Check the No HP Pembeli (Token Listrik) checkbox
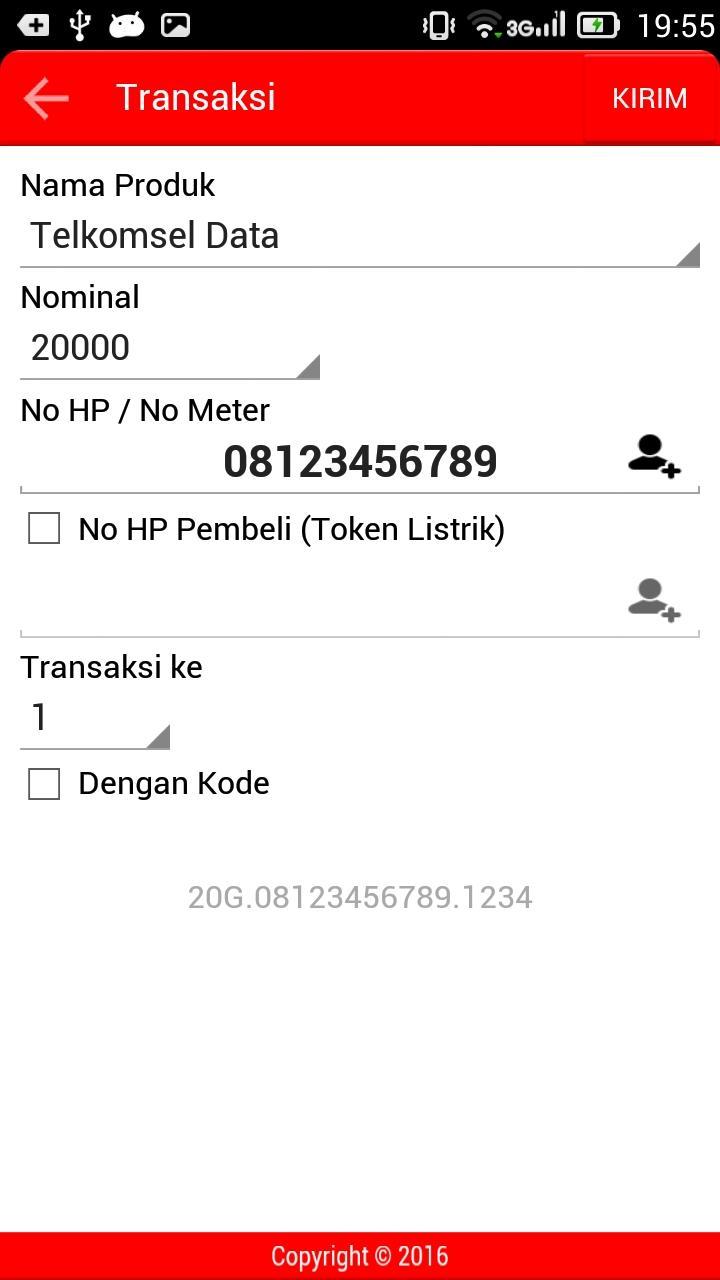The image size is (720, 1280). [44, 528]
